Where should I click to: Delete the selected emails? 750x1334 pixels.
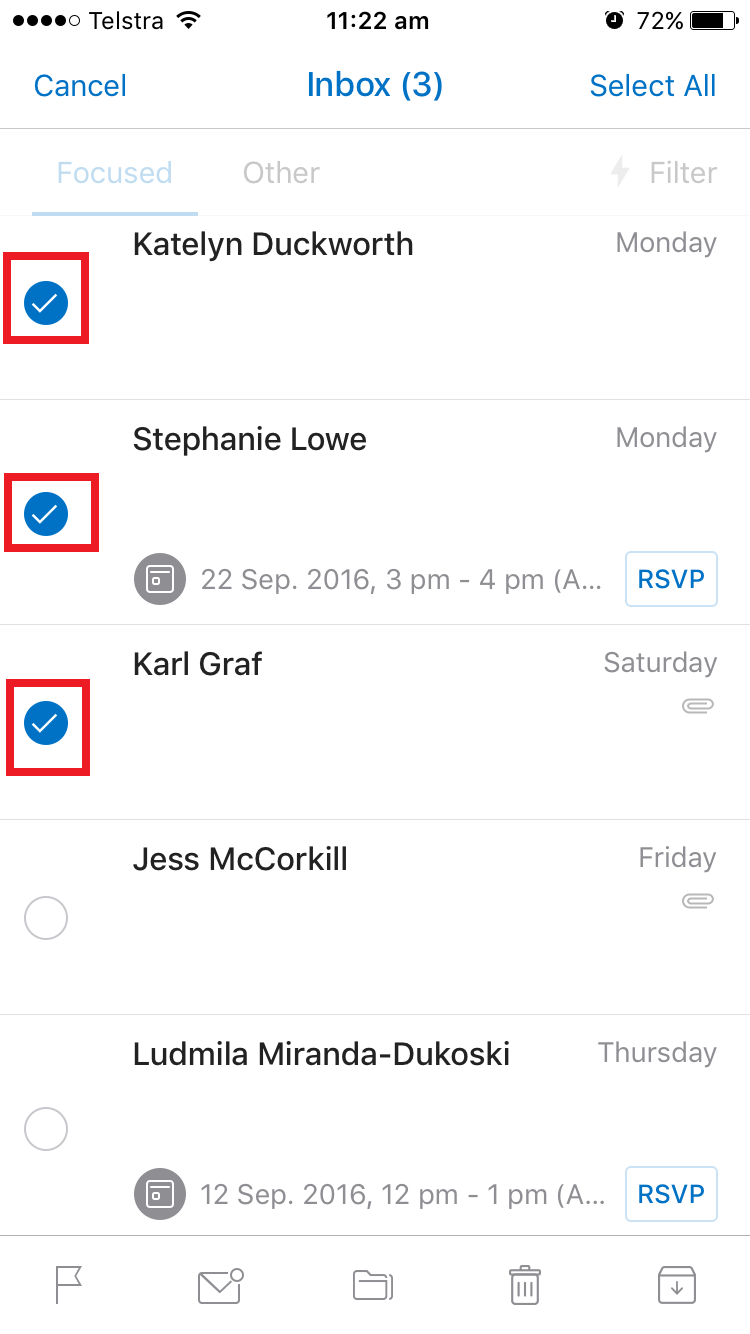pos(524,1285)
